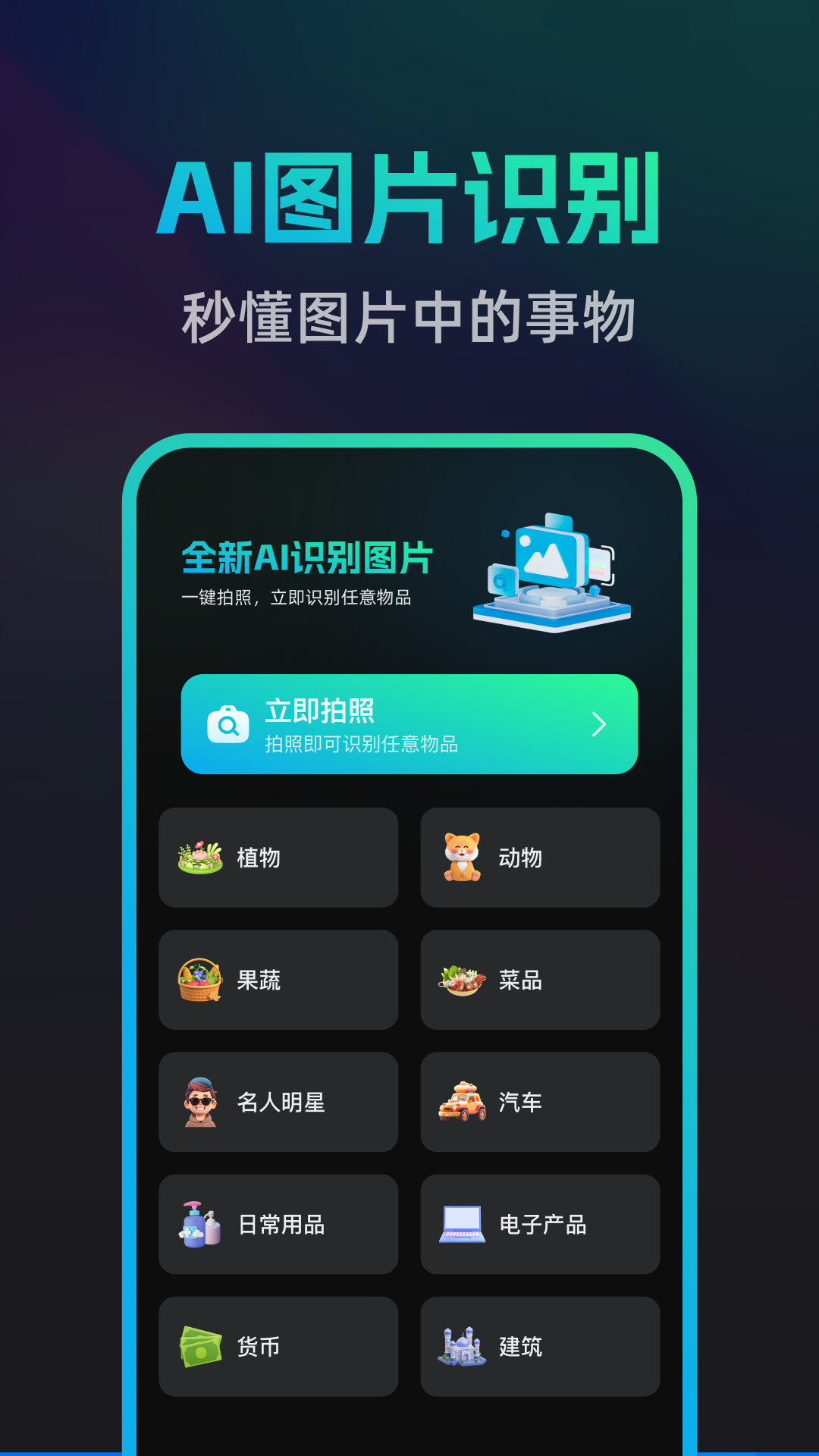This screenshot has width=819, height=1456.
Task: Click the laptop icon next to 电子产品
Action: (462, 1223)
